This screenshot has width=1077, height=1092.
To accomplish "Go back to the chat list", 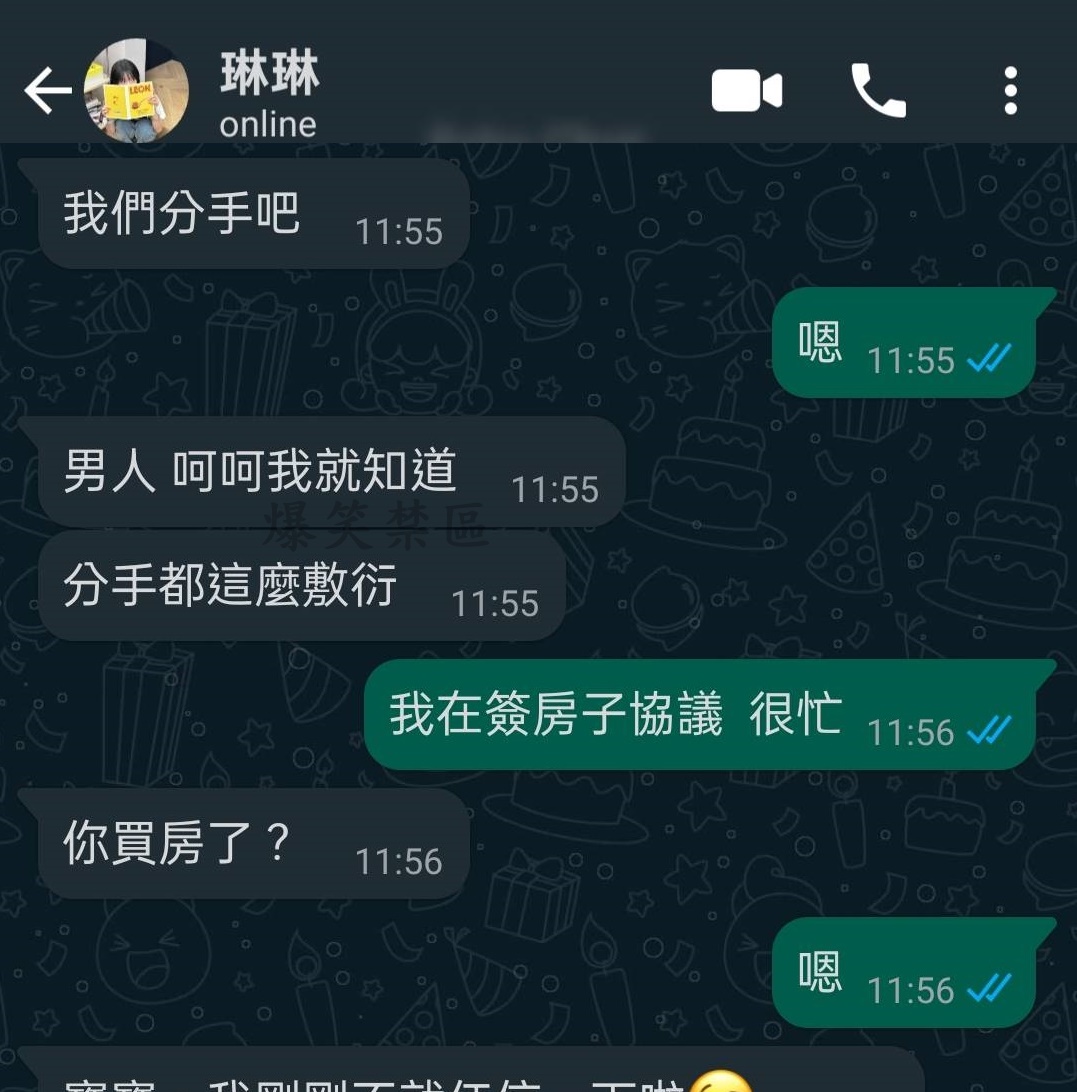I will 47,92.
